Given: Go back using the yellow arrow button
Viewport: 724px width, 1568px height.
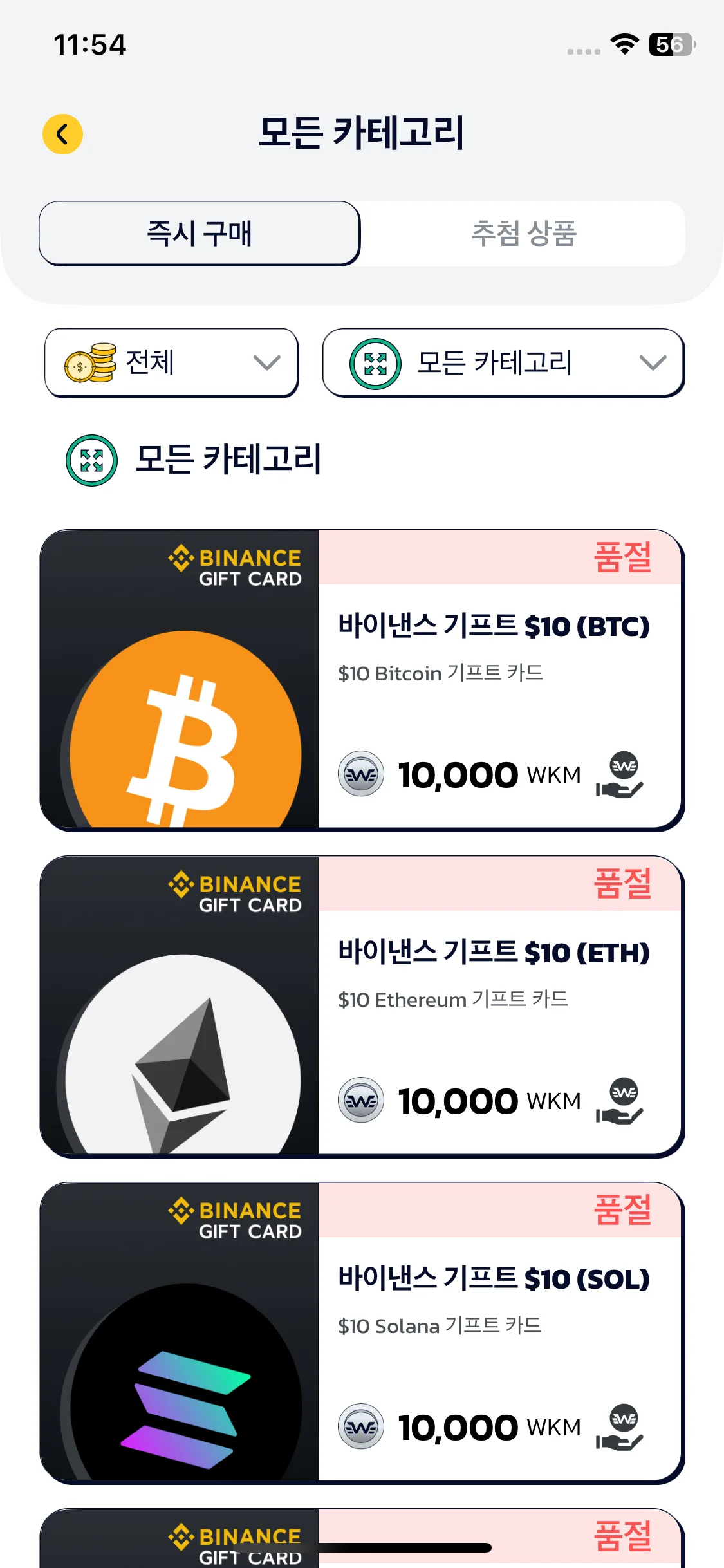Looking at the screenshot, I should pos(62,135).
